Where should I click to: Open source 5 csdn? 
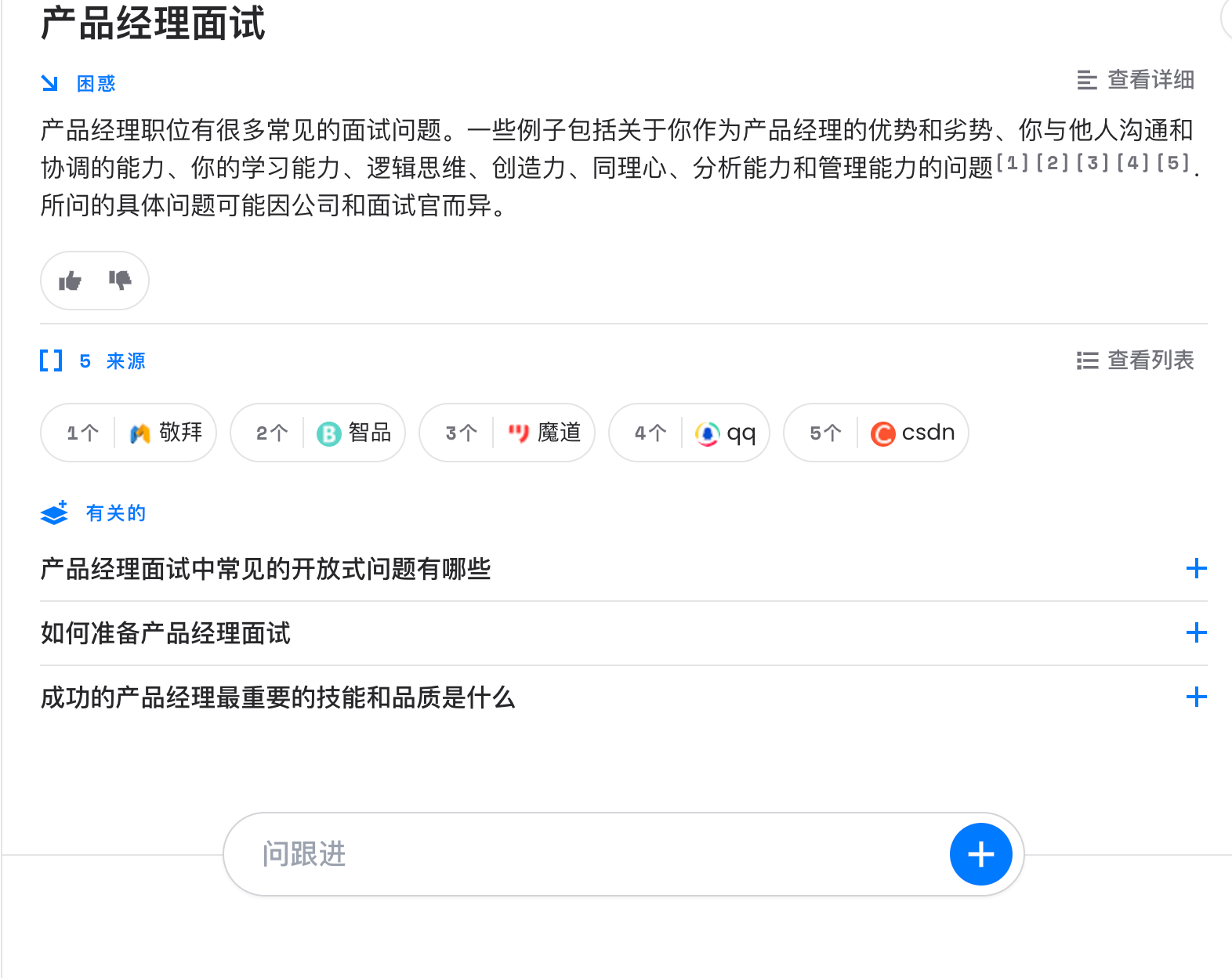tap(875, 433)
